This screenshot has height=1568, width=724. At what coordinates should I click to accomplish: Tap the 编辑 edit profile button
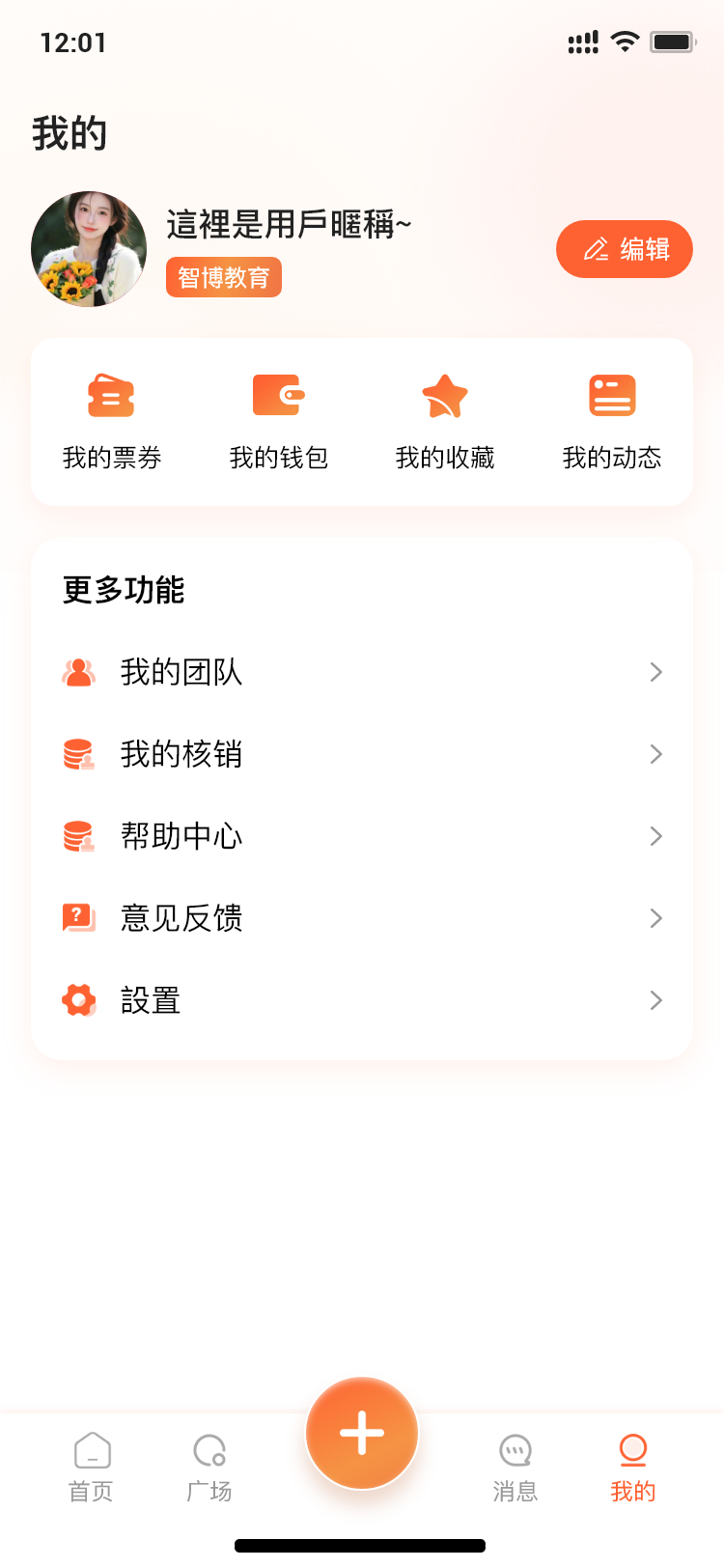624,249
